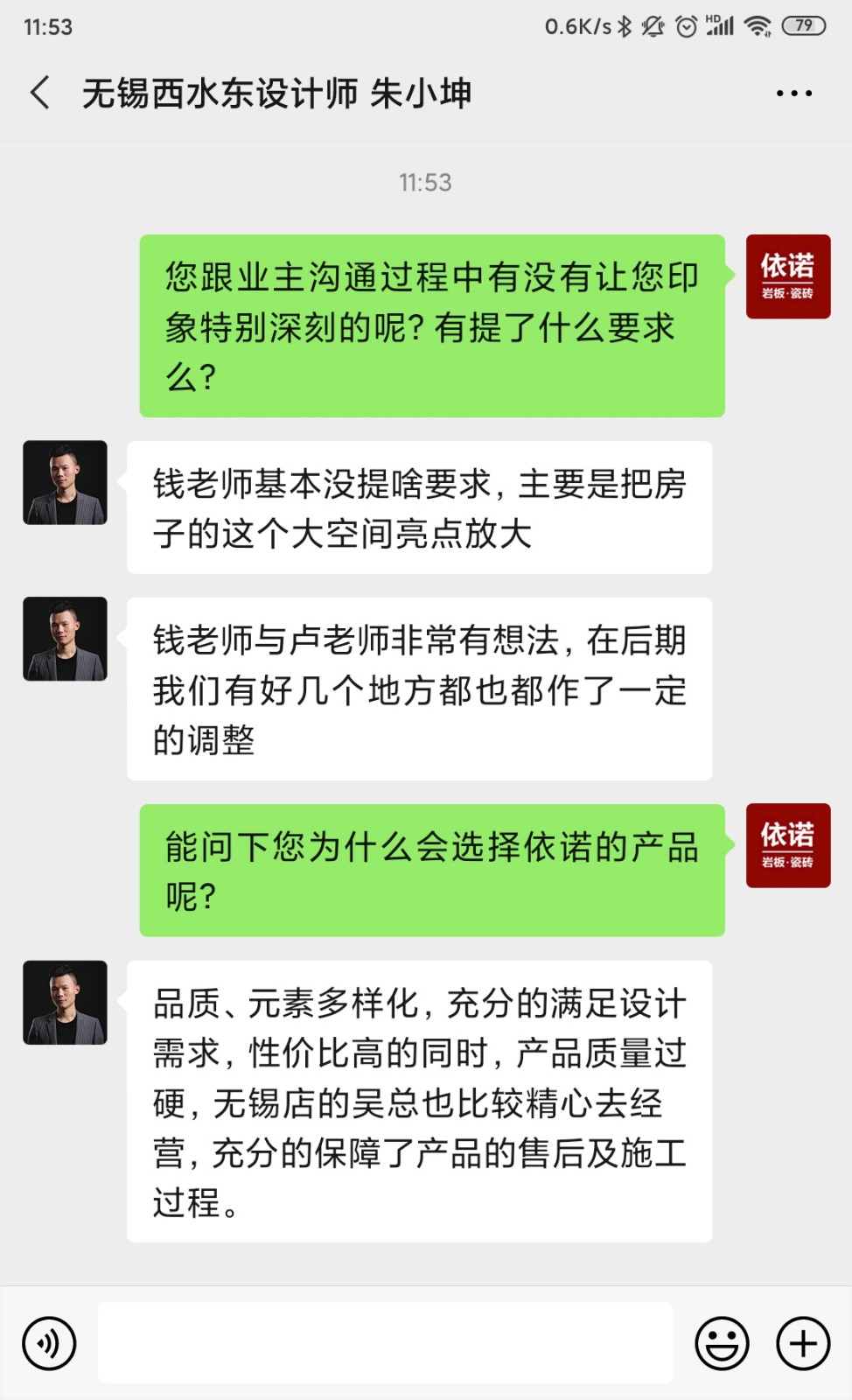Open the emoji sticker panel
Viewport: 852px width, 1400px height.
point(722,1343)
